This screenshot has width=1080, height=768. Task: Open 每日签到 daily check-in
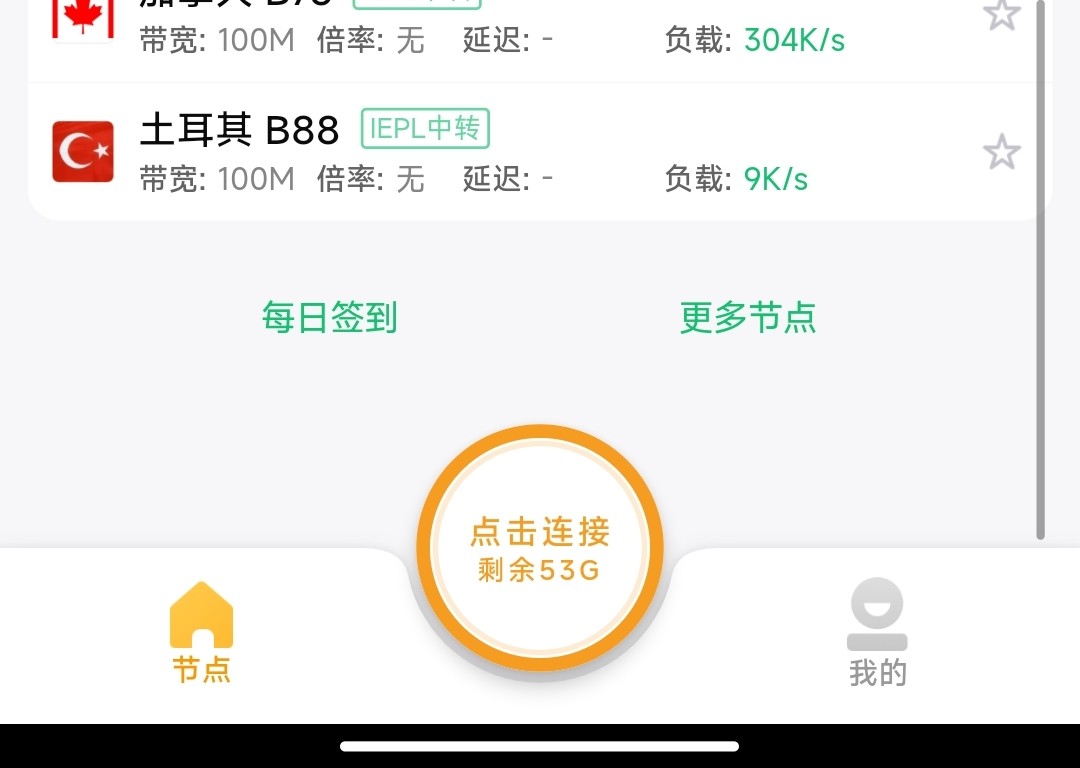[329, 318]
